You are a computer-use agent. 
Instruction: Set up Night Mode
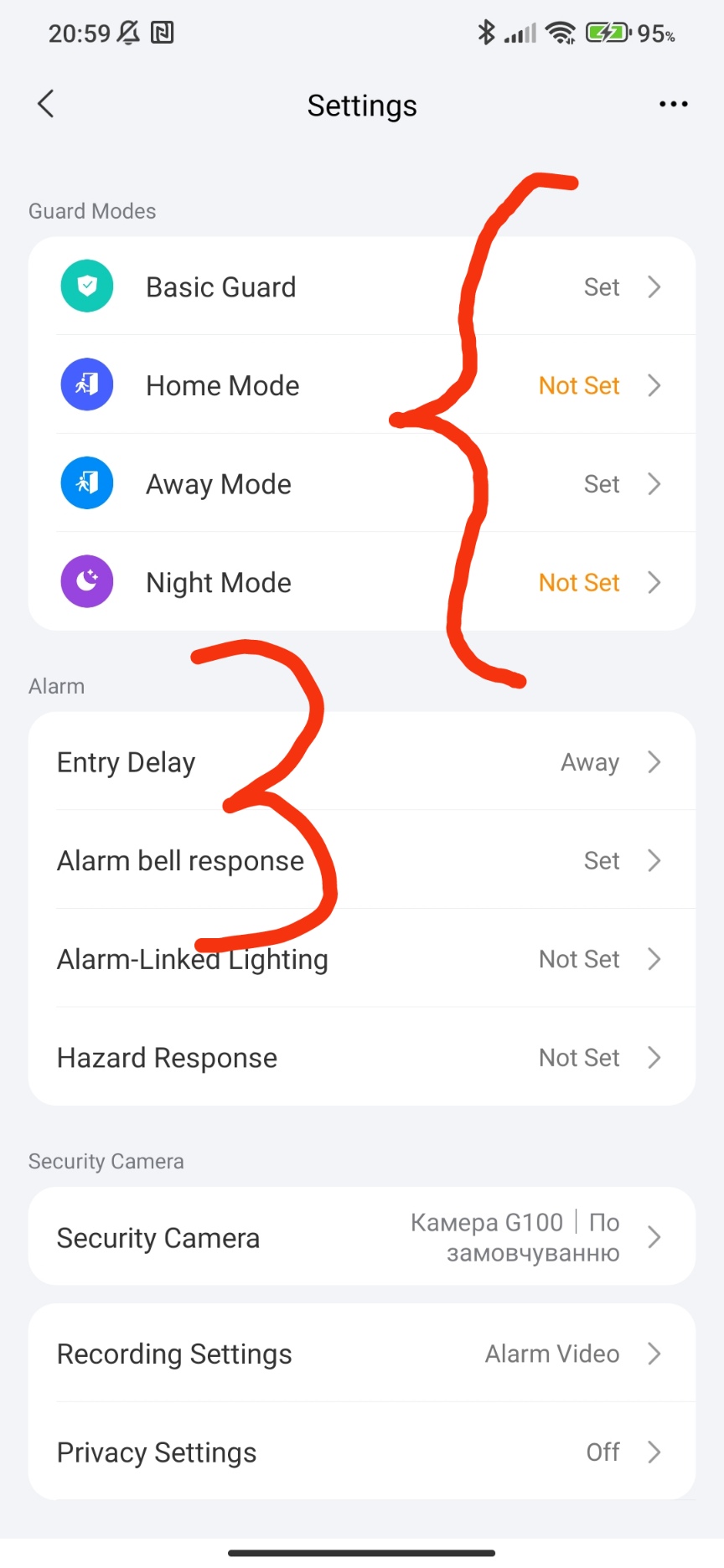[x=362, y=582]
